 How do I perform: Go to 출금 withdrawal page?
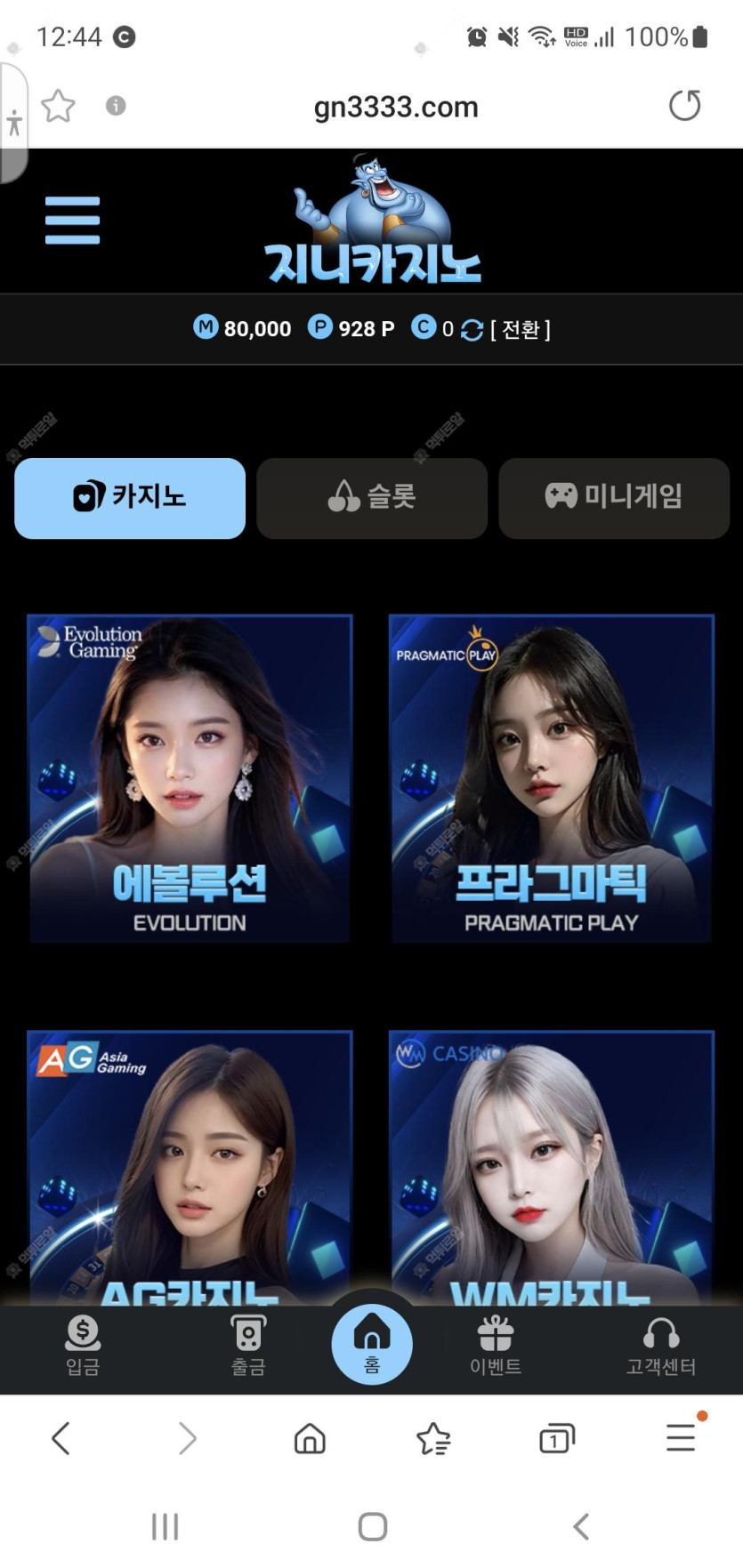(x=248, y=1346)
